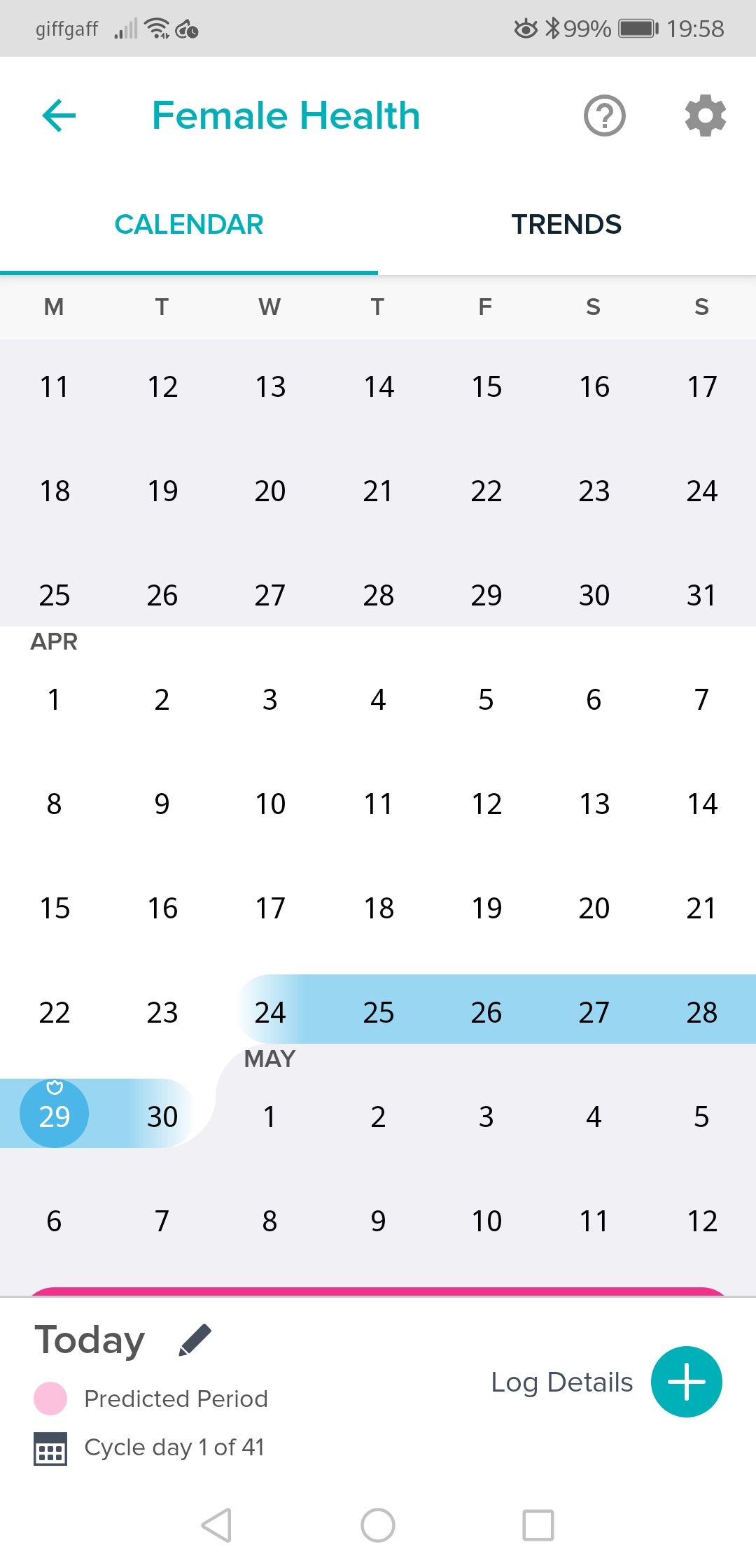The image size is (756, 1568).
Task: Go back from Female Health
Action: pyautogui.click(x=59, y=115)
